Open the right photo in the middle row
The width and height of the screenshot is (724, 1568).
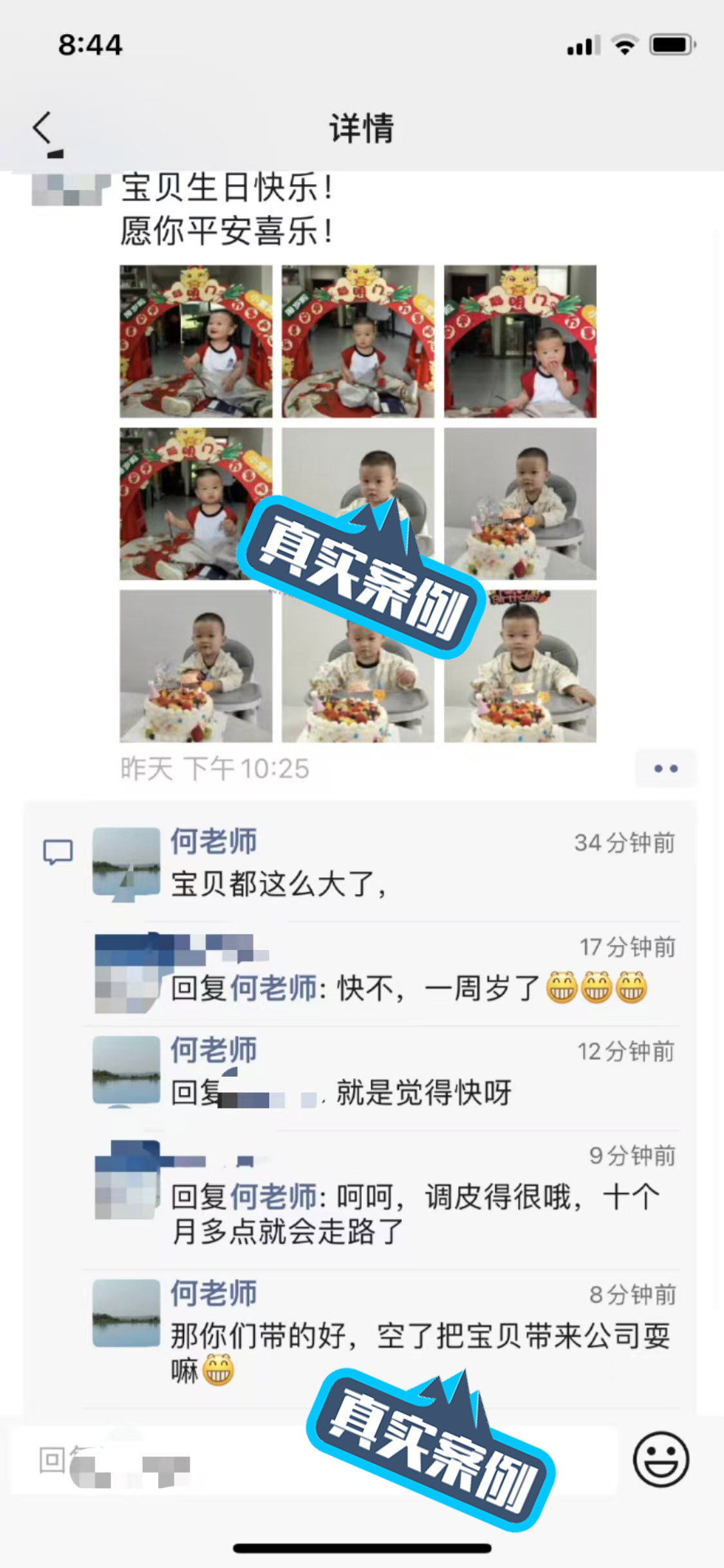[520, 504]
